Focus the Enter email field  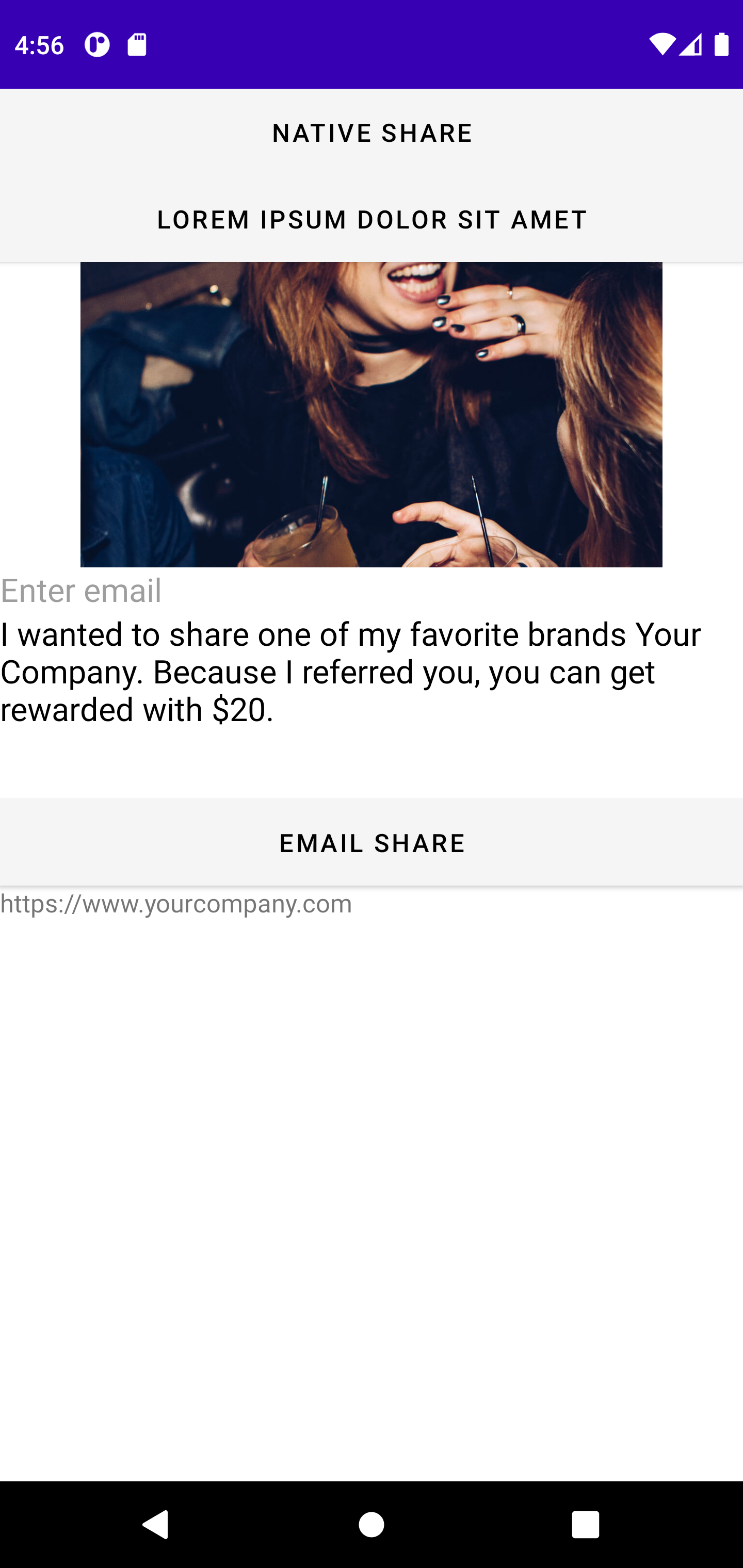coord(372,591)
